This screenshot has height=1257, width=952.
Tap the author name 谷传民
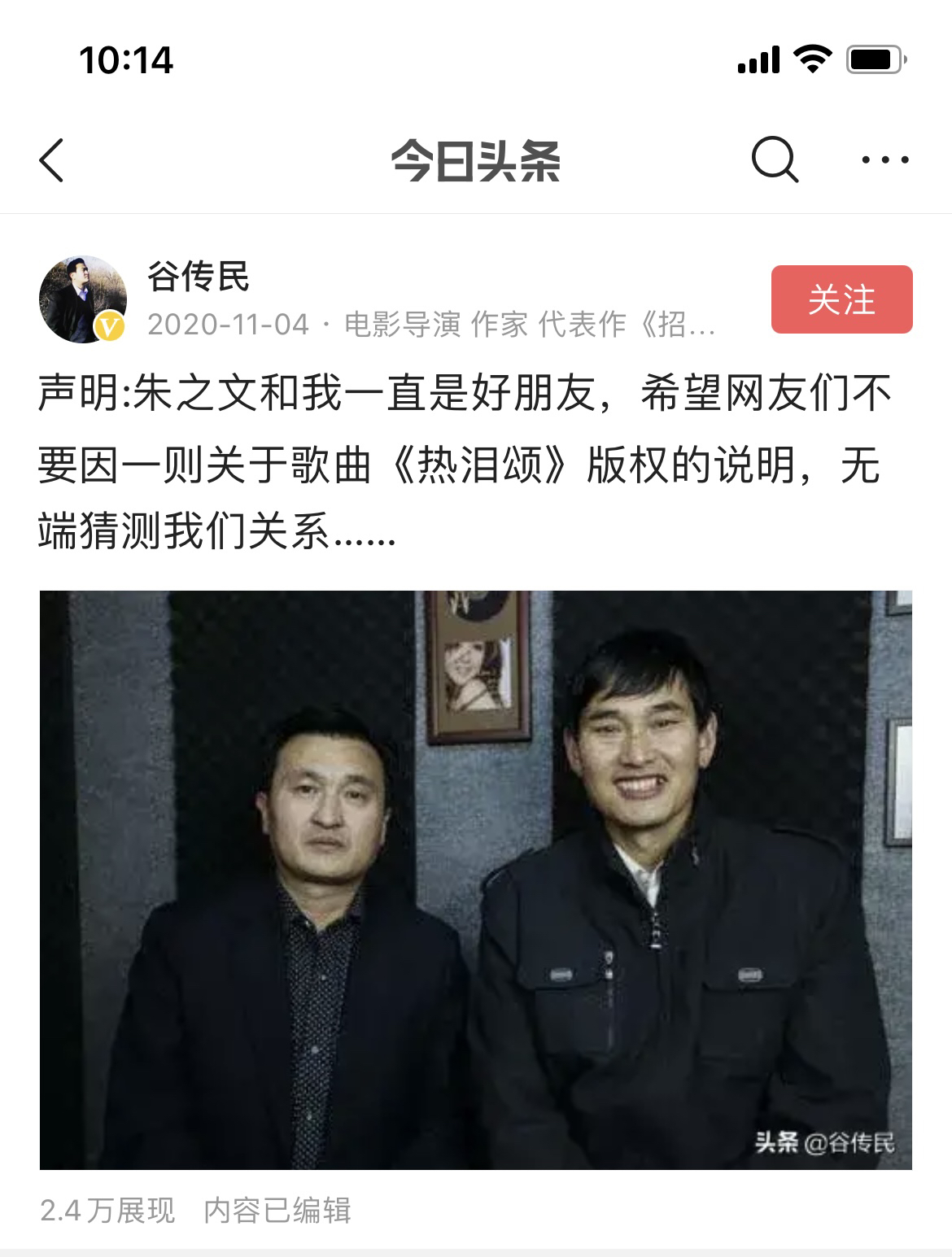(x=199, y=277)
